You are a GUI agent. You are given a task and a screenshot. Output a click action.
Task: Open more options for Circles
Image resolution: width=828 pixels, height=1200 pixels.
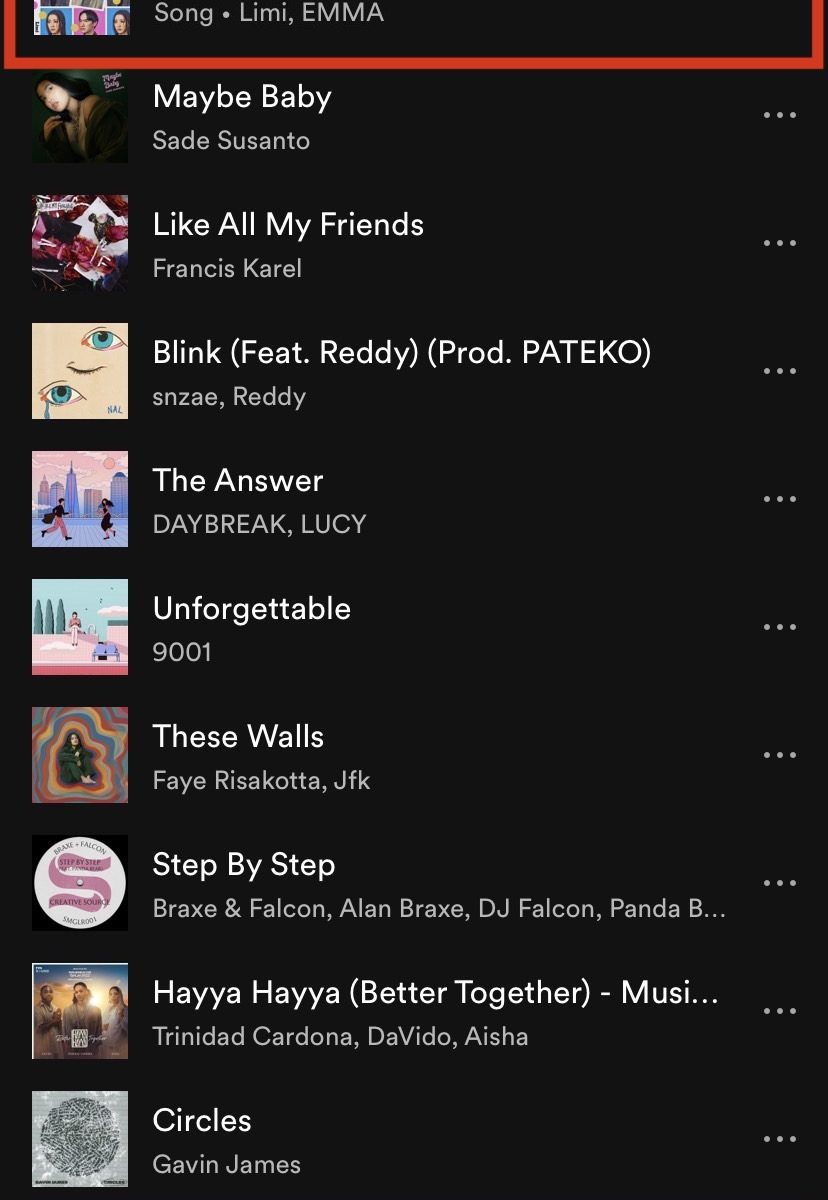tap(779, 1140)
